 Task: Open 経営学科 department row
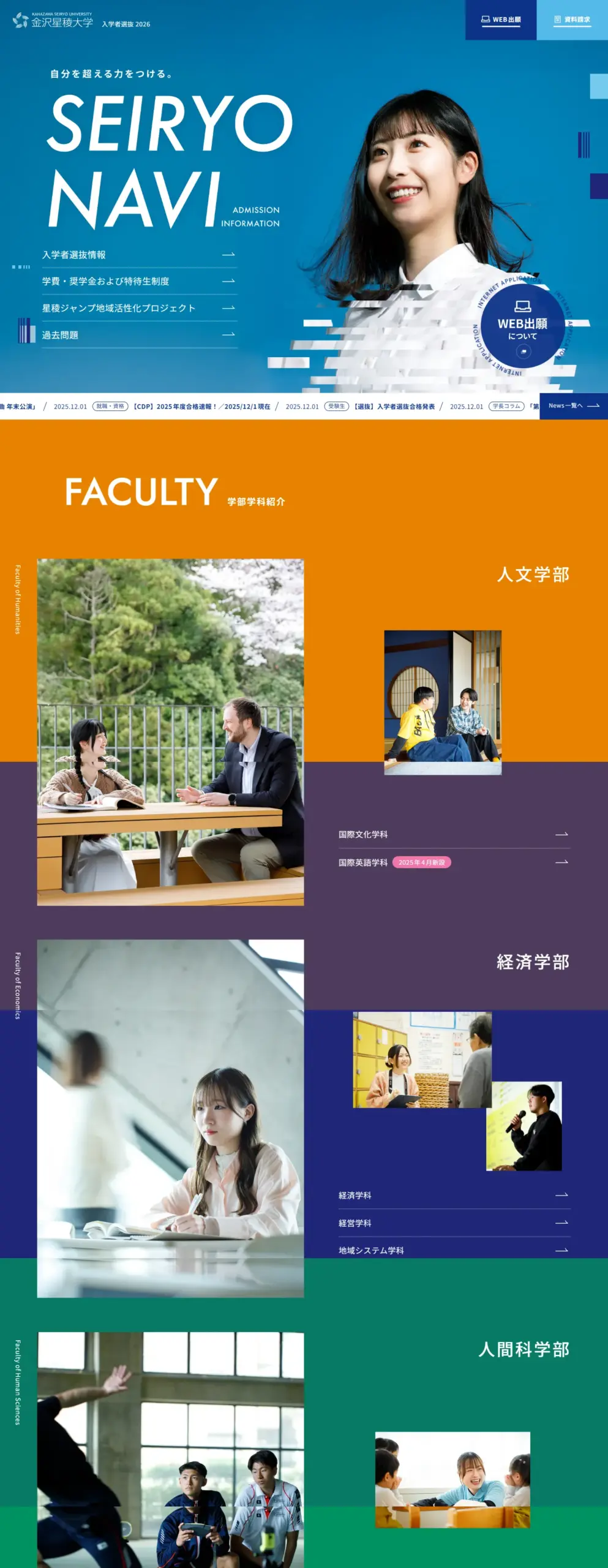coord(454,1223)
